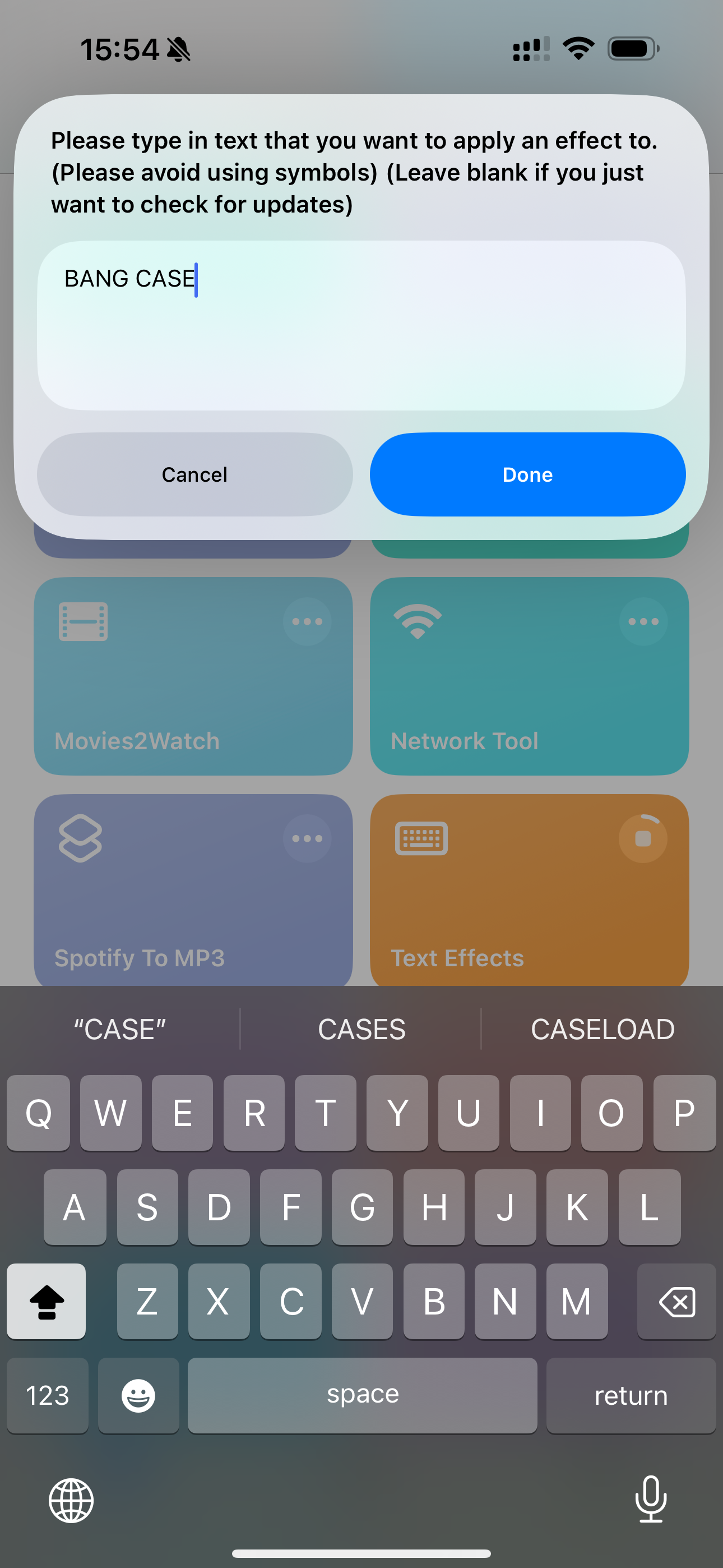Hit the backspace key on the keyboard
The image size is (723, 1568).
click(x=676, y=1302)
